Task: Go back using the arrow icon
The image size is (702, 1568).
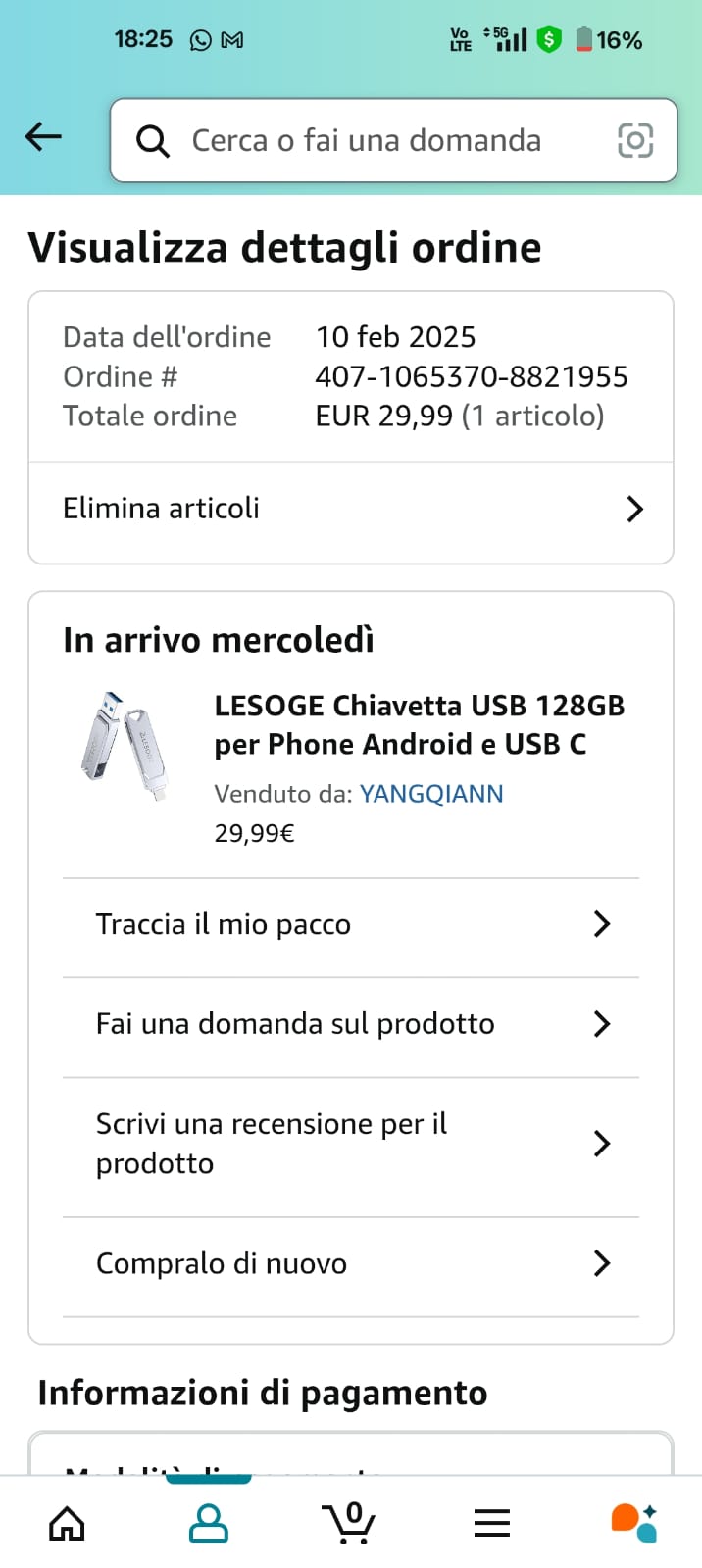Action: (43, 138)
